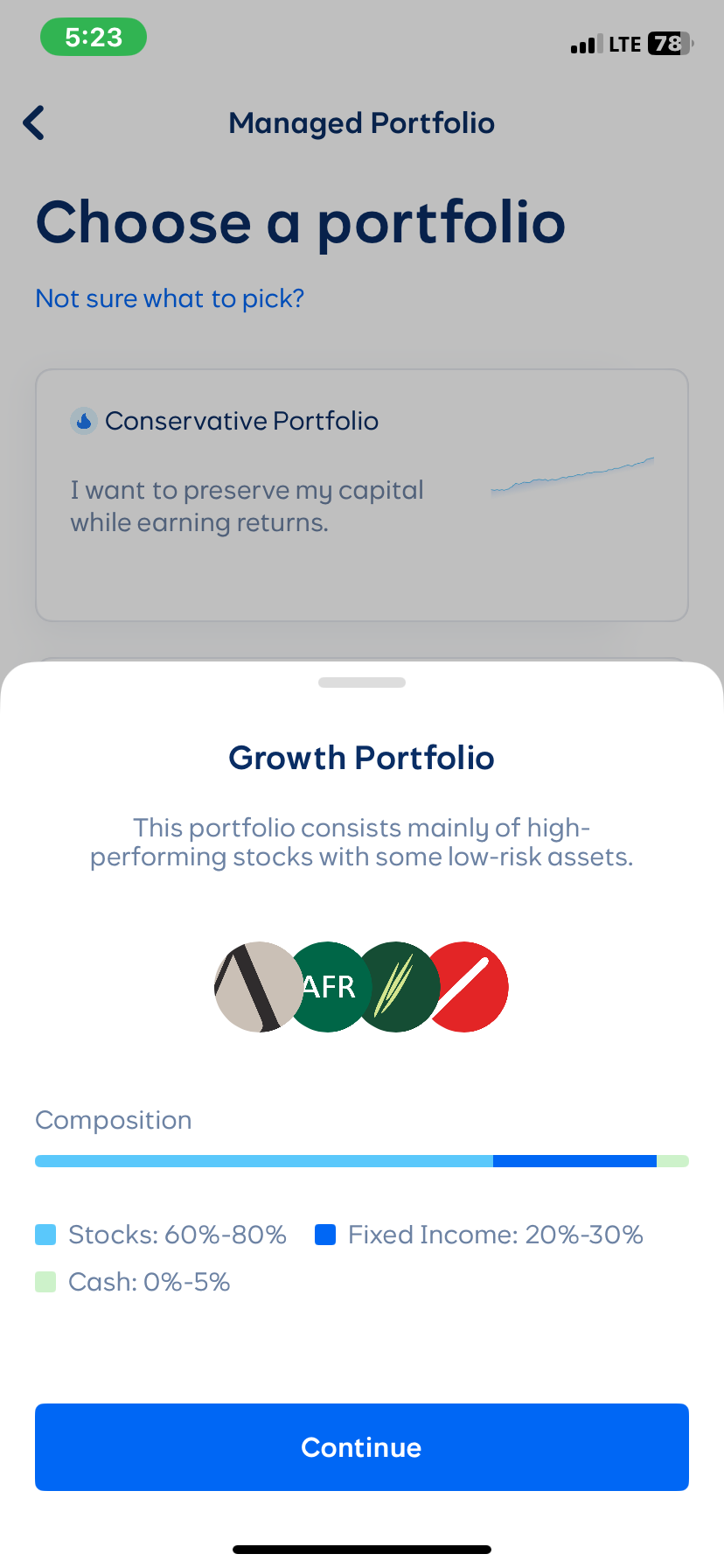724x1568 pixels.
Task: Toggle the Stocks legend item
Action: coord(160,1234)
